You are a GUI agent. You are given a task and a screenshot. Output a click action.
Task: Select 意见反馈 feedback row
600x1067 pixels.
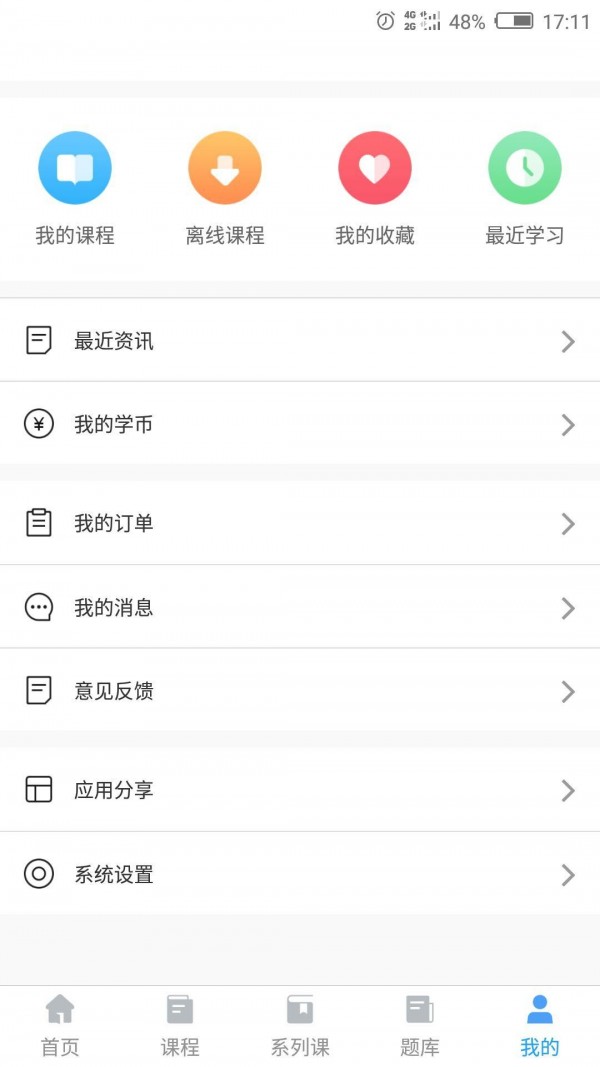coord(300,691)
